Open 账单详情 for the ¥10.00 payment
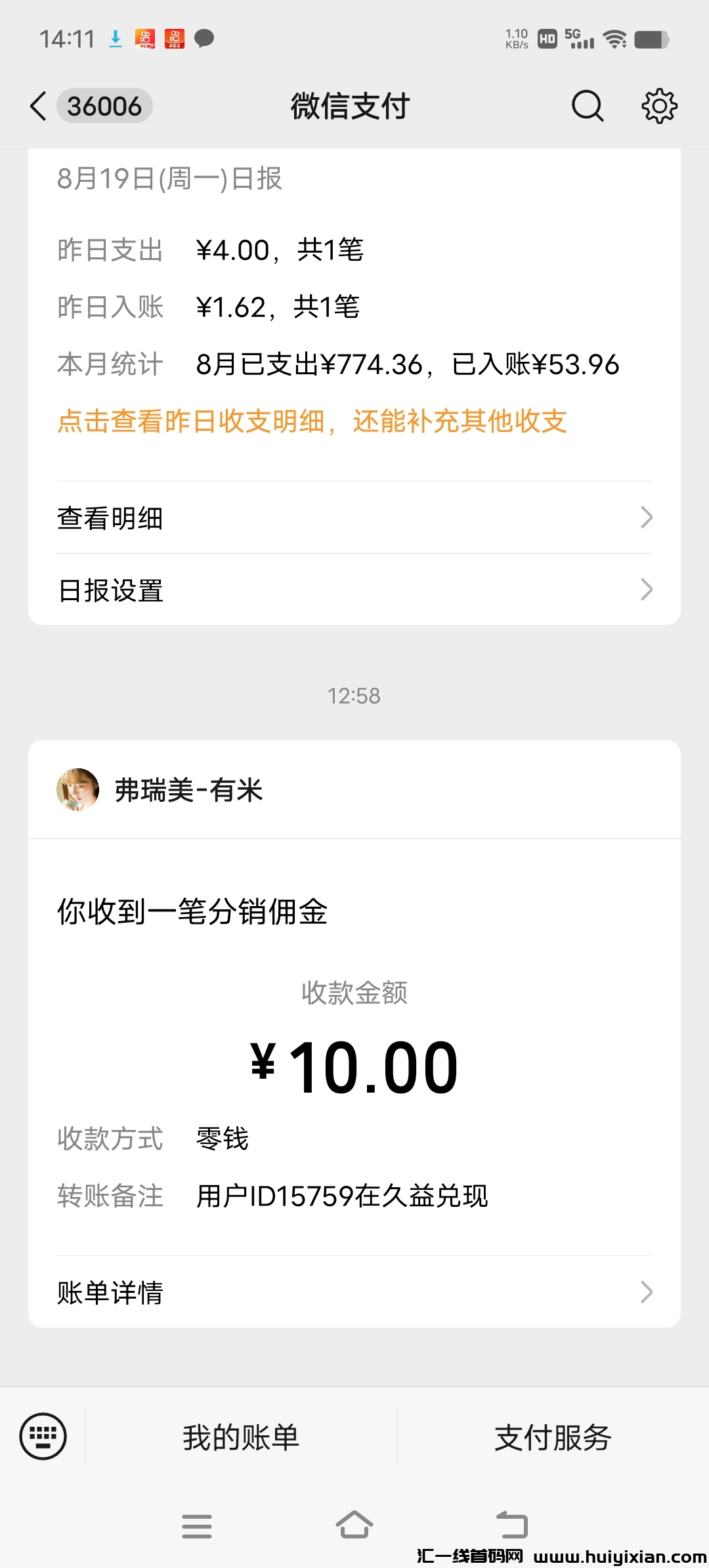 (x=354, y=1292)
